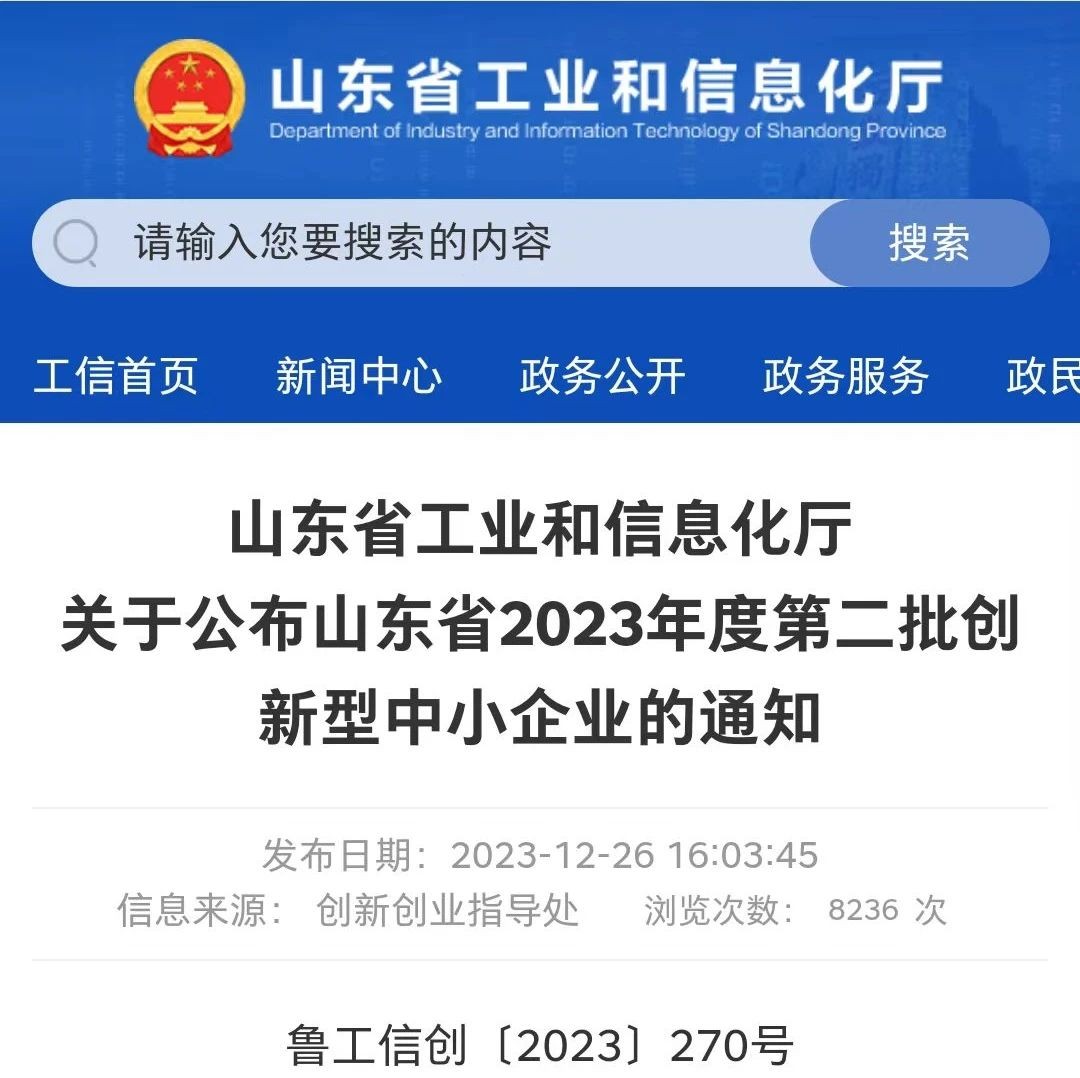Tap the 搜索 button
This screenshot has width=1080, height=1078.
(929, 243)
